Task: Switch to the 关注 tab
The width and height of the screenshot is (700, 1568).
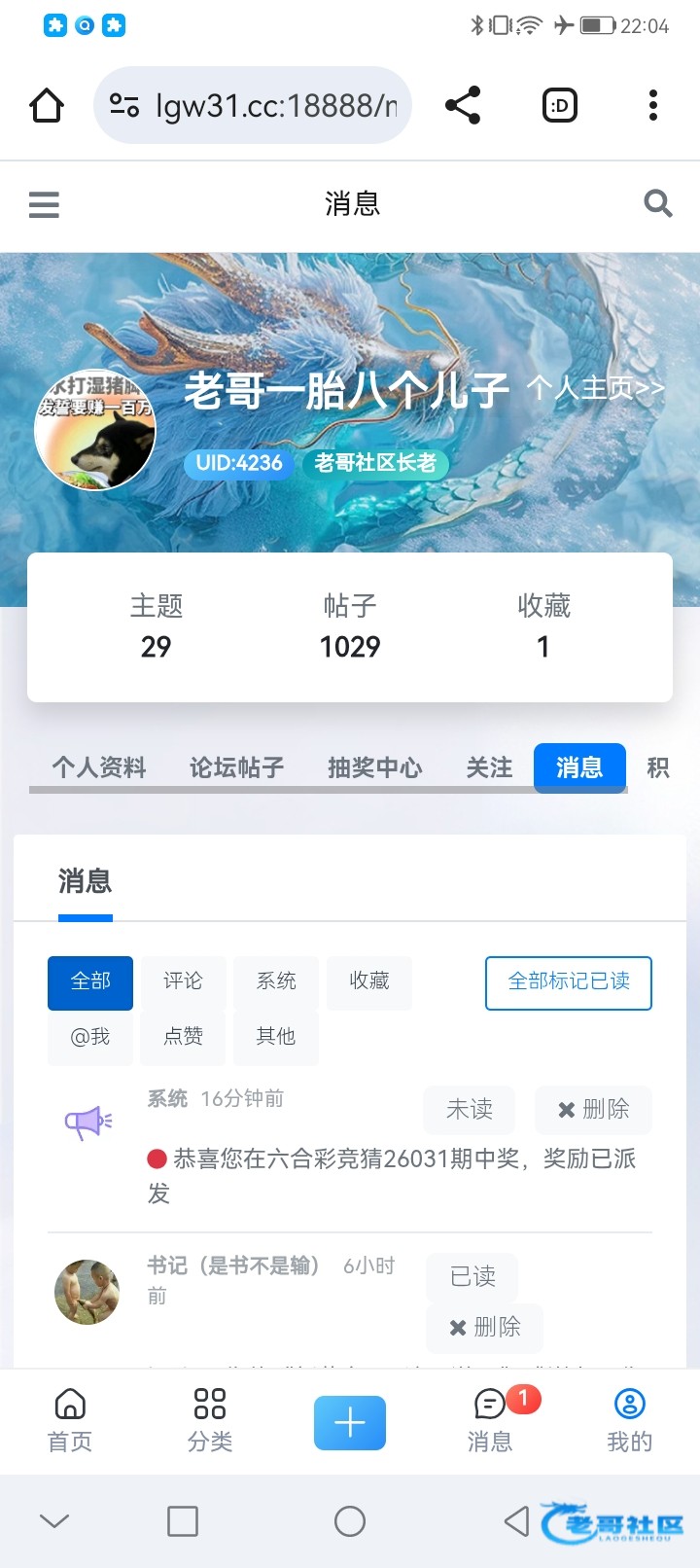Action: tap(489, 767)
